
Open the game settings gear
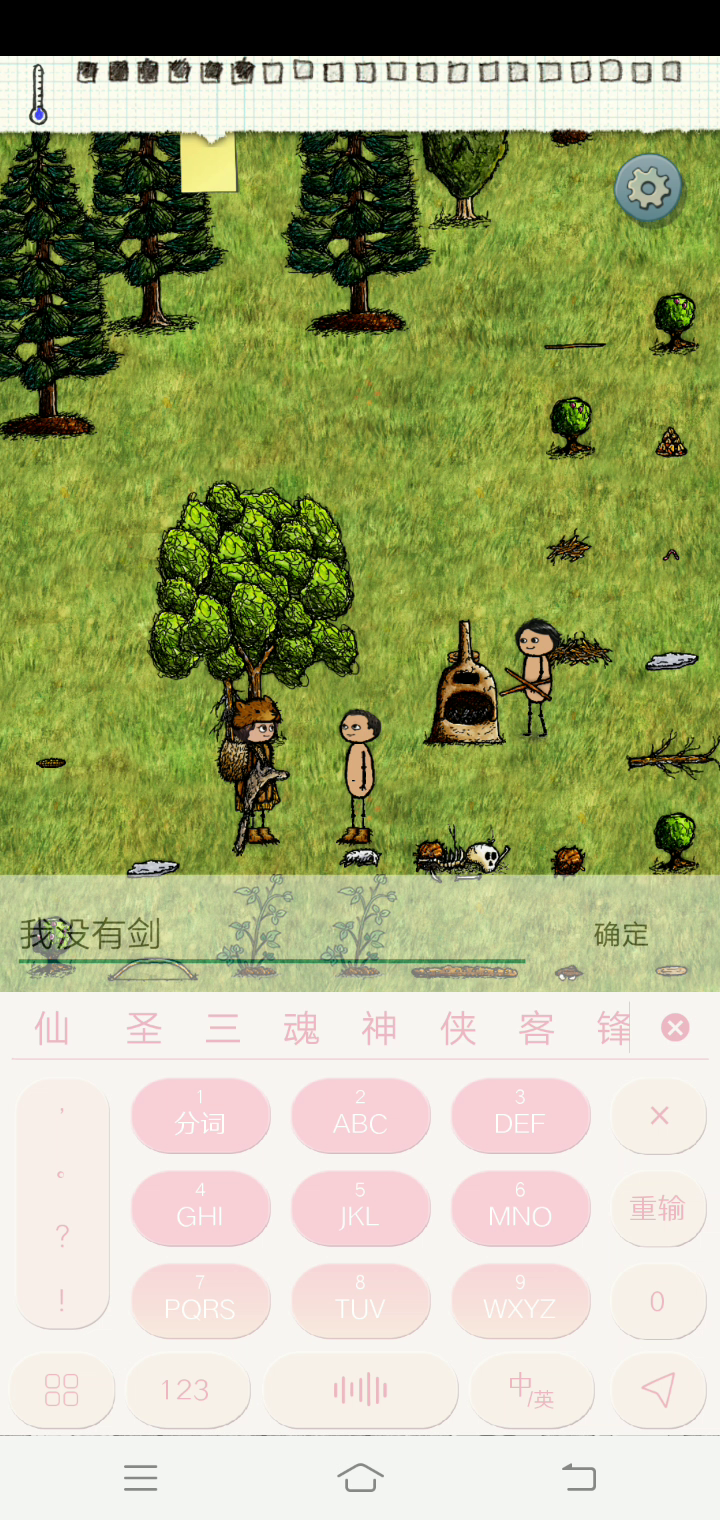pos(648,187)
